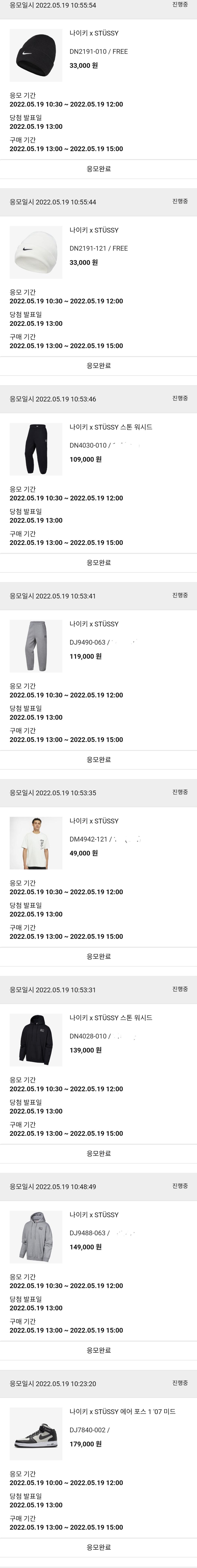This screenshot has height=1568, width=197.
Task: Tap 응모완료 under the 109,000원 pants entry
Action: [98, 562]
